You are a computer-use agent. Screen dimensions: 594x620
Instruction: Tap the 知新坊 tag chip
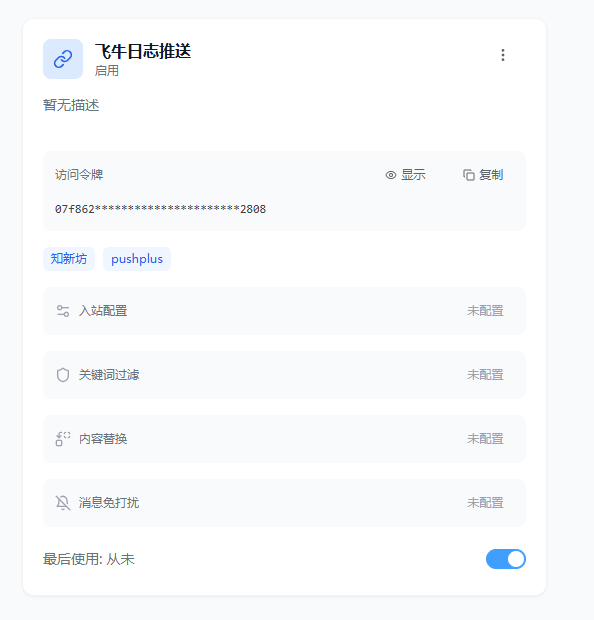click(x=69, y=259)
